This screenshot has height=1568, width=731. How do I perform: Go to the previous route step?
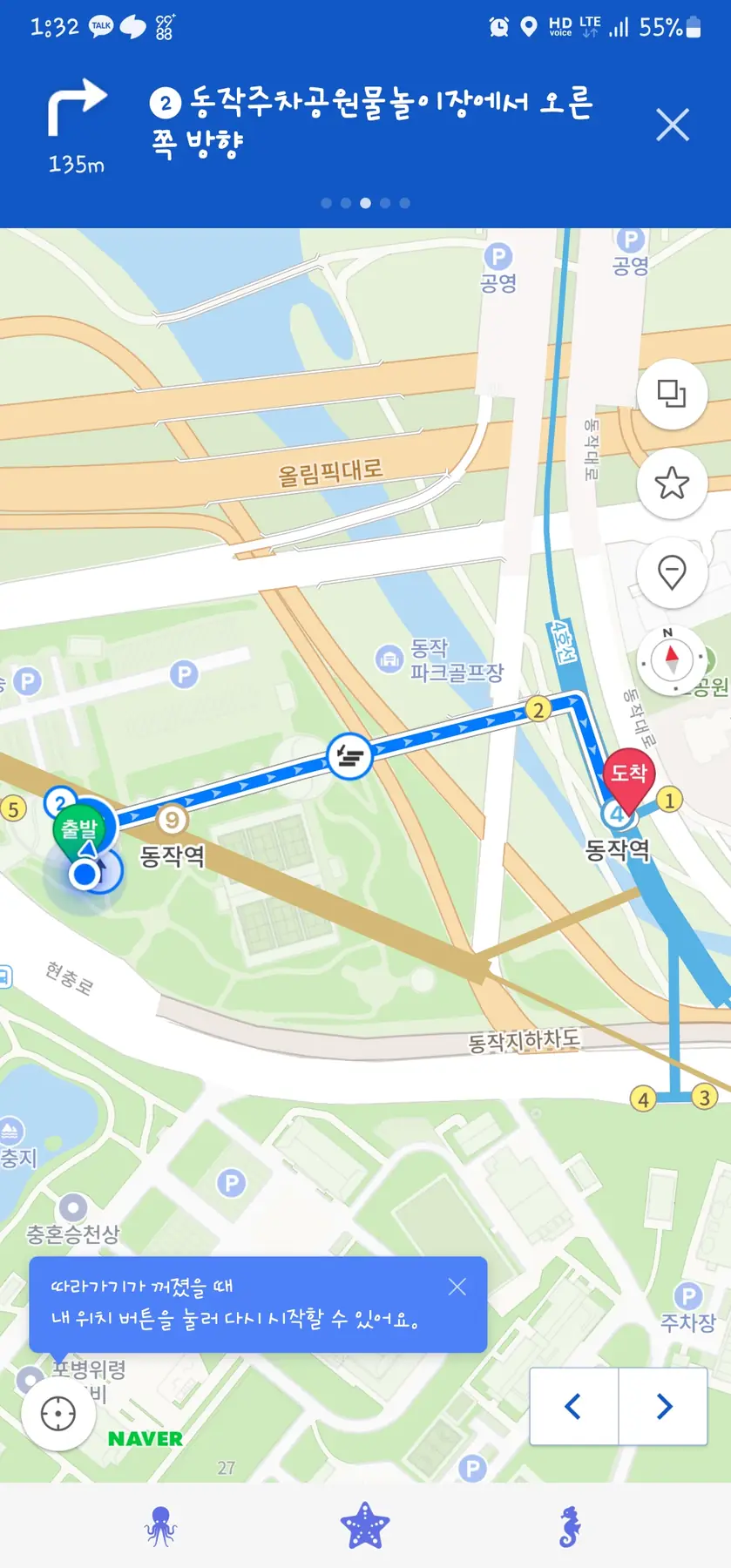click(573, 1406)
